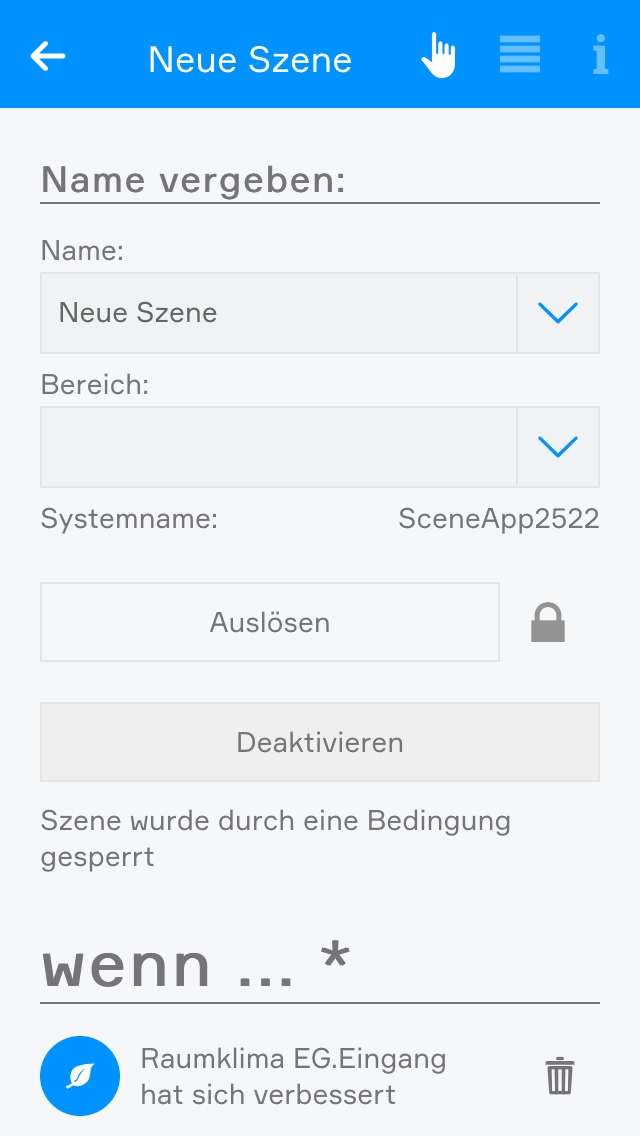The height and width of the screenshot is (1136, 640).
Task: Tap the Auslösen button
Action: tap(270, 622)
